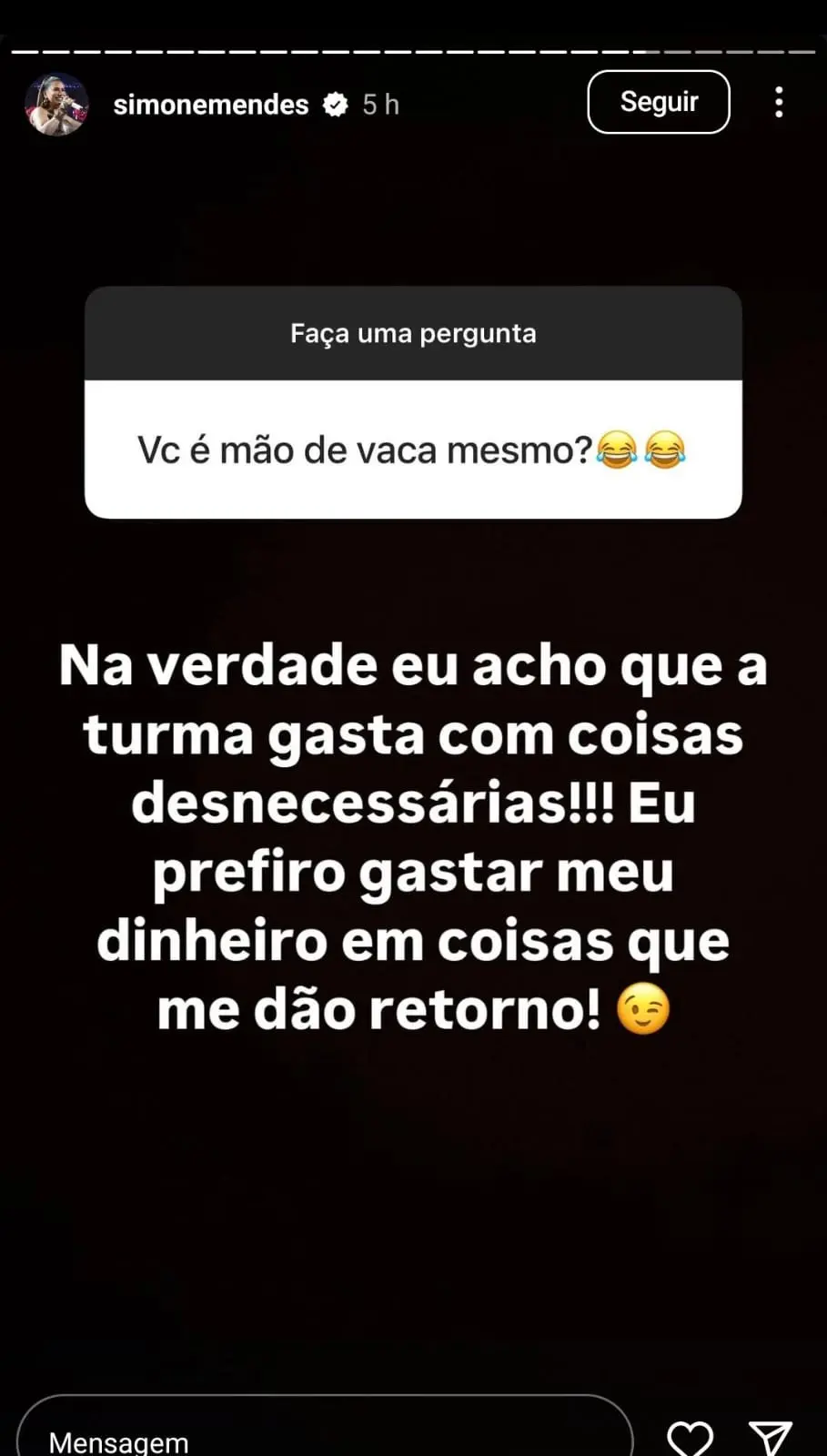Open the three-dot overflow menu

point(779,102)
